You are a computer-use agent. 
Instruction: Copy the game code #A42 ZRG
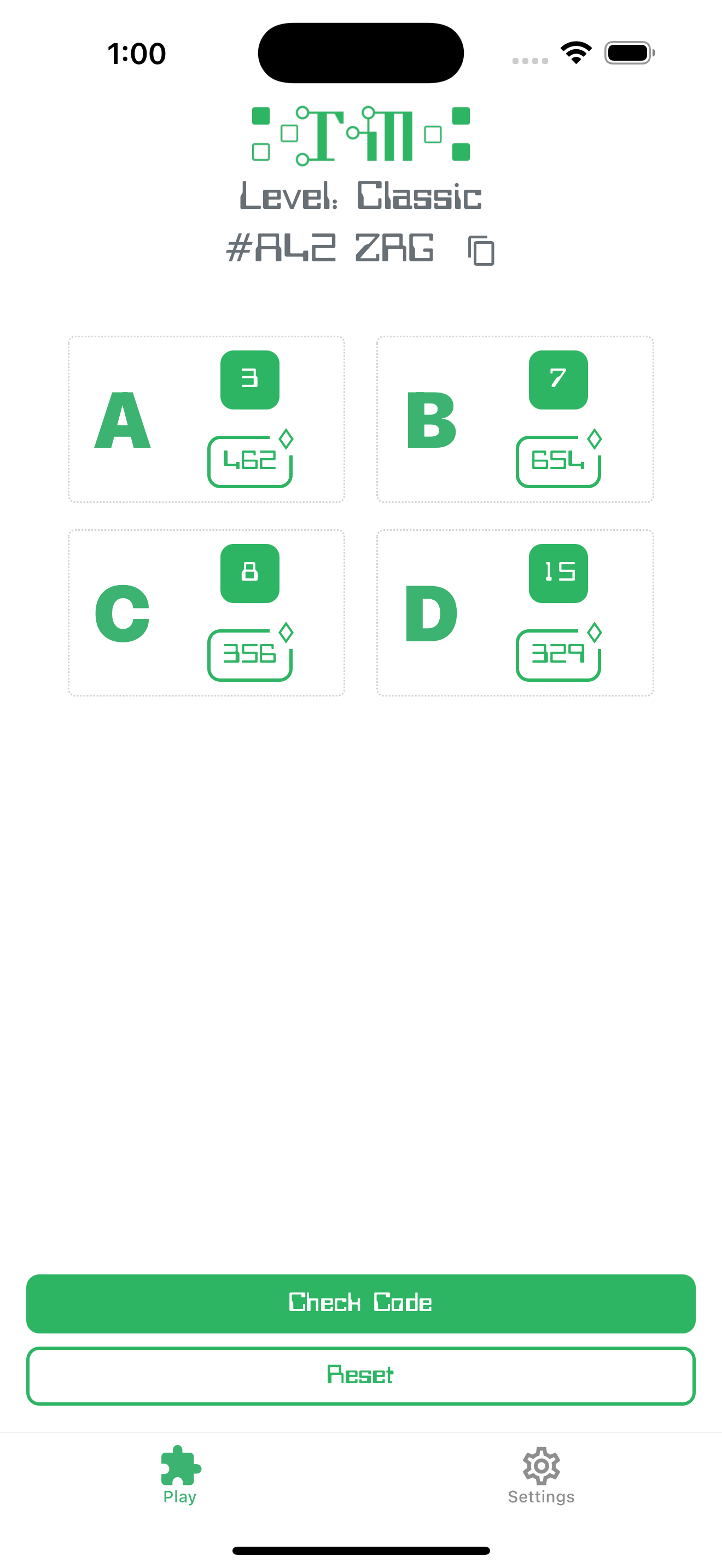pyautogui.click(x=481, y=250)
